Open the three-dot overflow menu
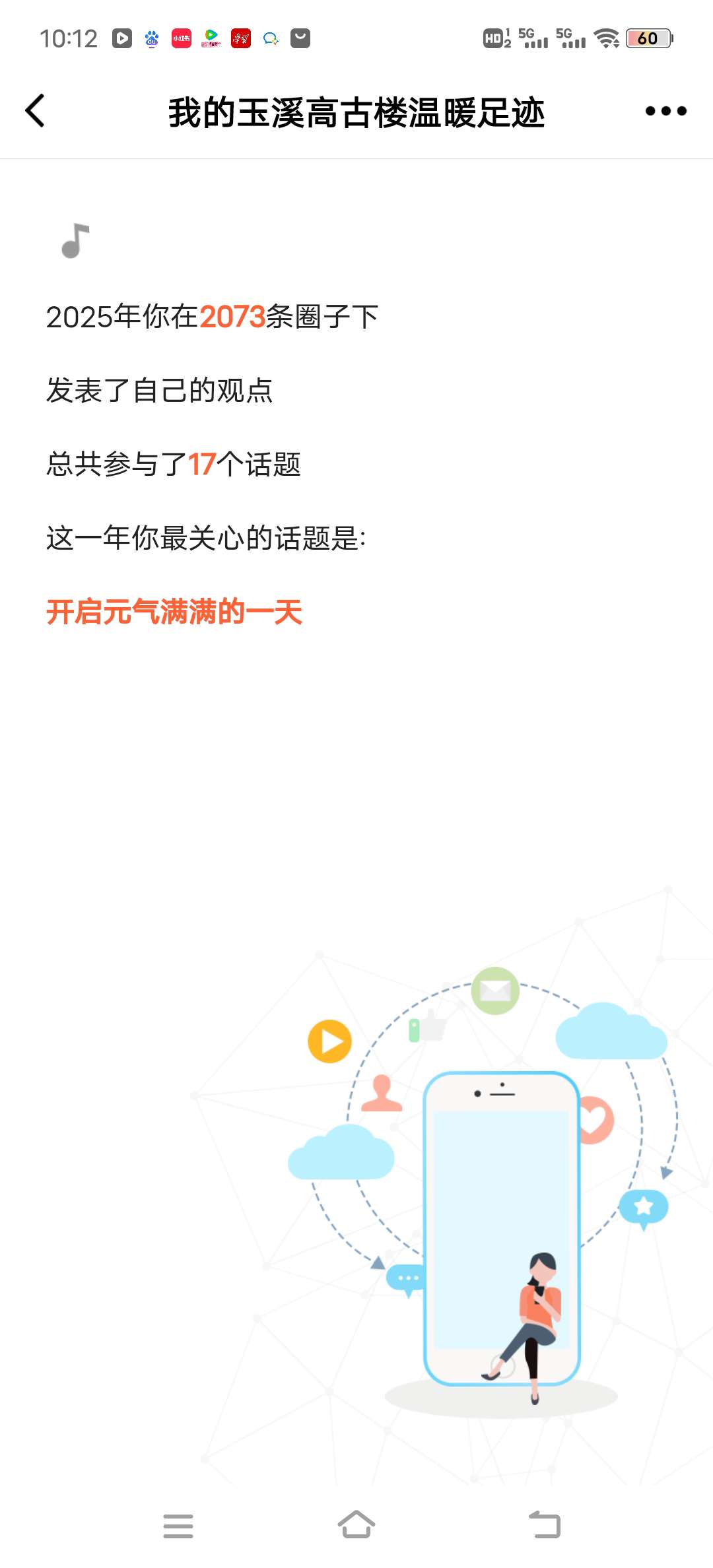 [x=665, y=111]
